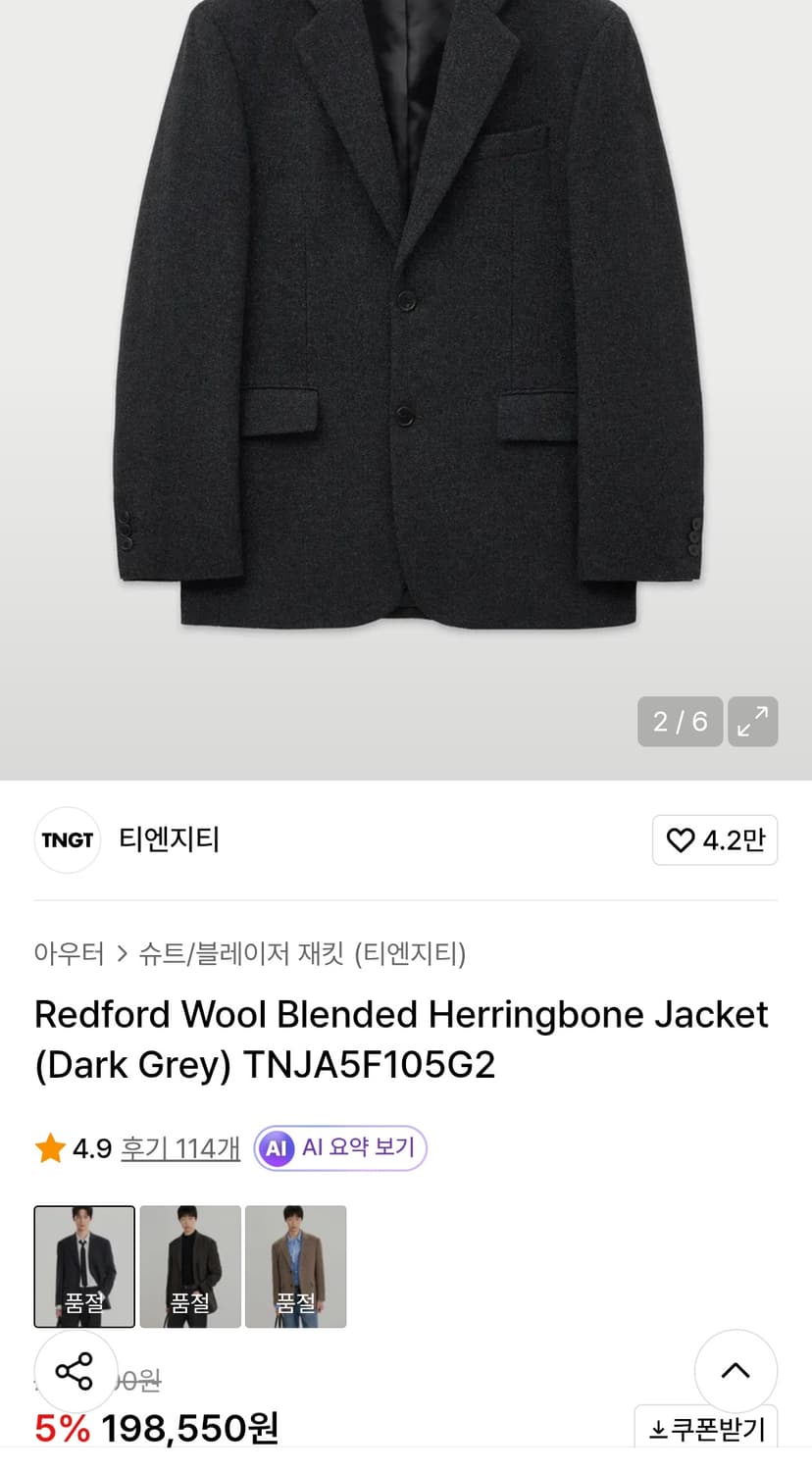Click the scroll-to-top arrow icon

[736, 1370]
